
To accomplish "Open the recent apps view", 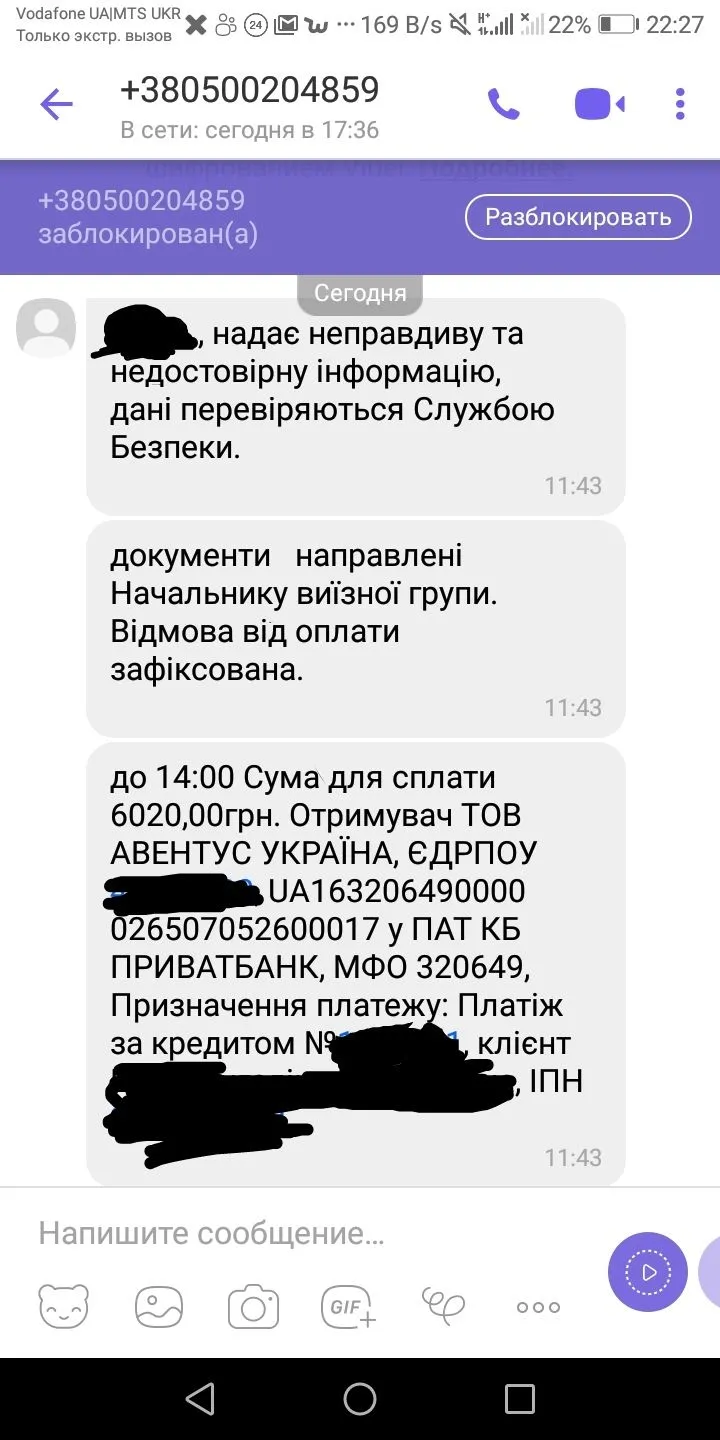I will click(519, 1399).
